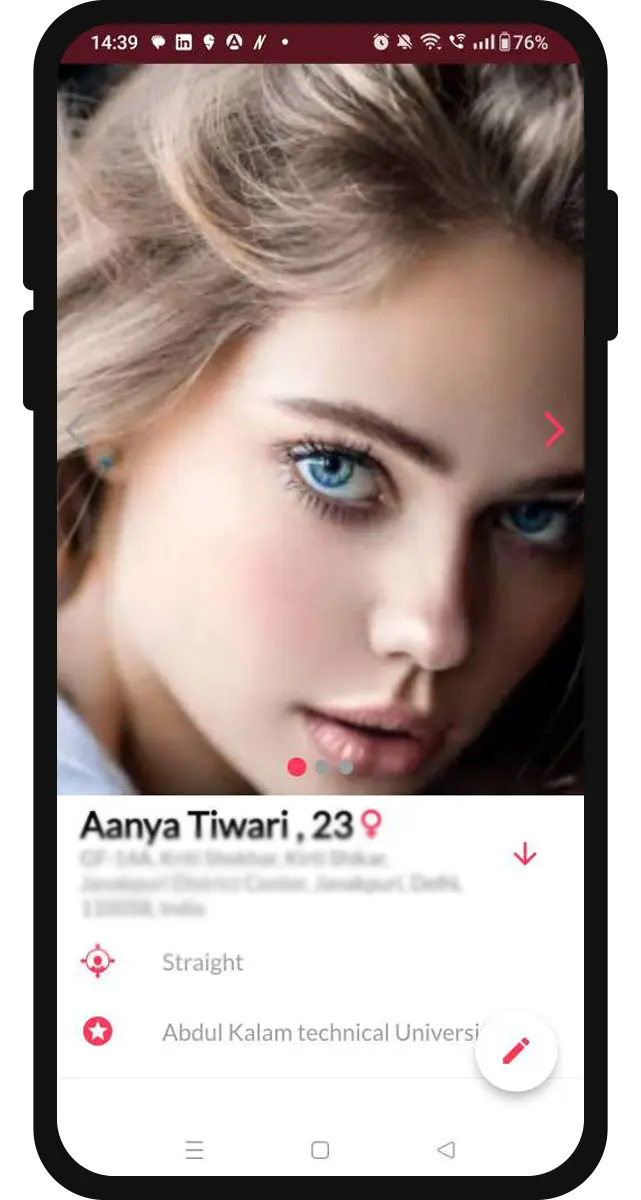Go back using the system back button
Viewport: 641px width, 1200px height.
pyautogui.click(x=446, y=1150)
